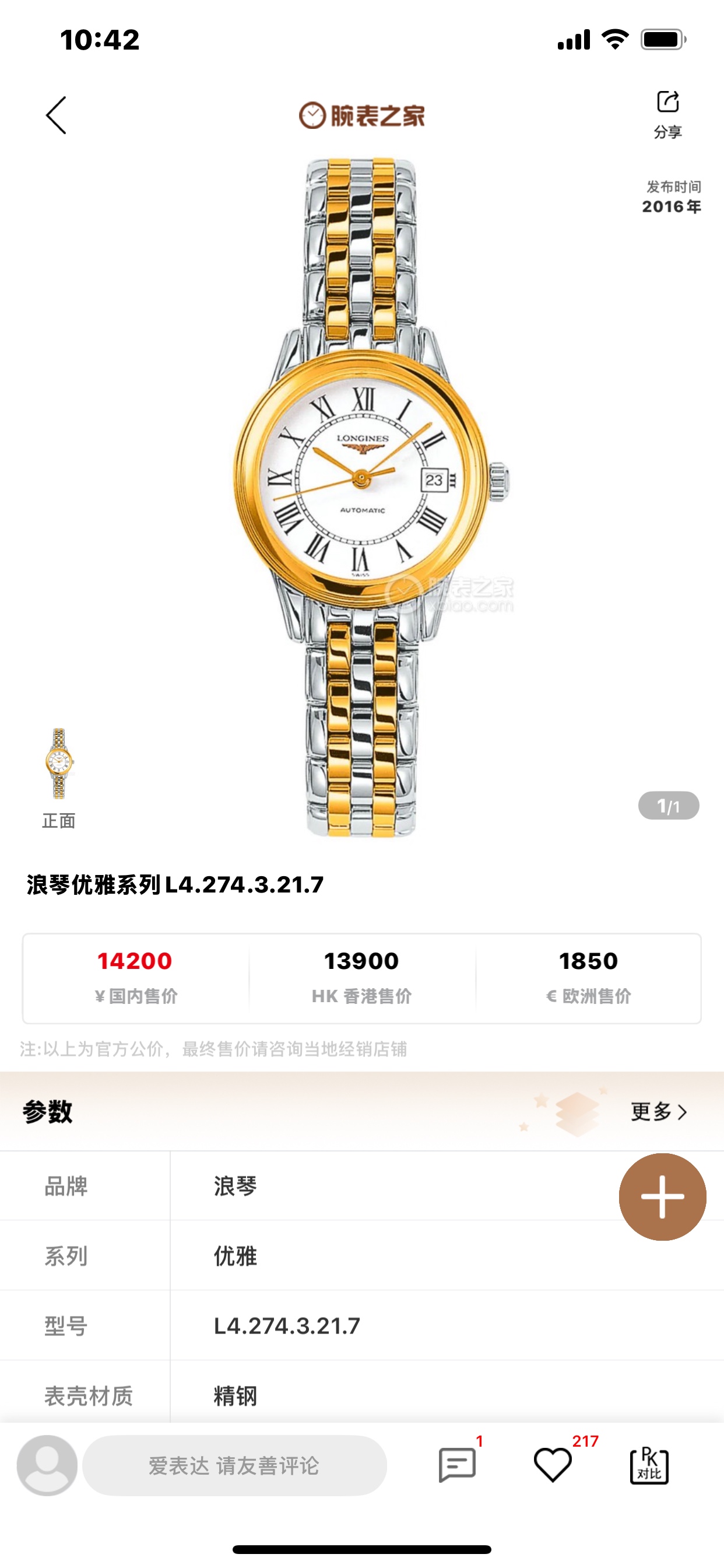Open 更多 for full parameters
This screenshot has width=724, height=1568.
(658, 1111)
